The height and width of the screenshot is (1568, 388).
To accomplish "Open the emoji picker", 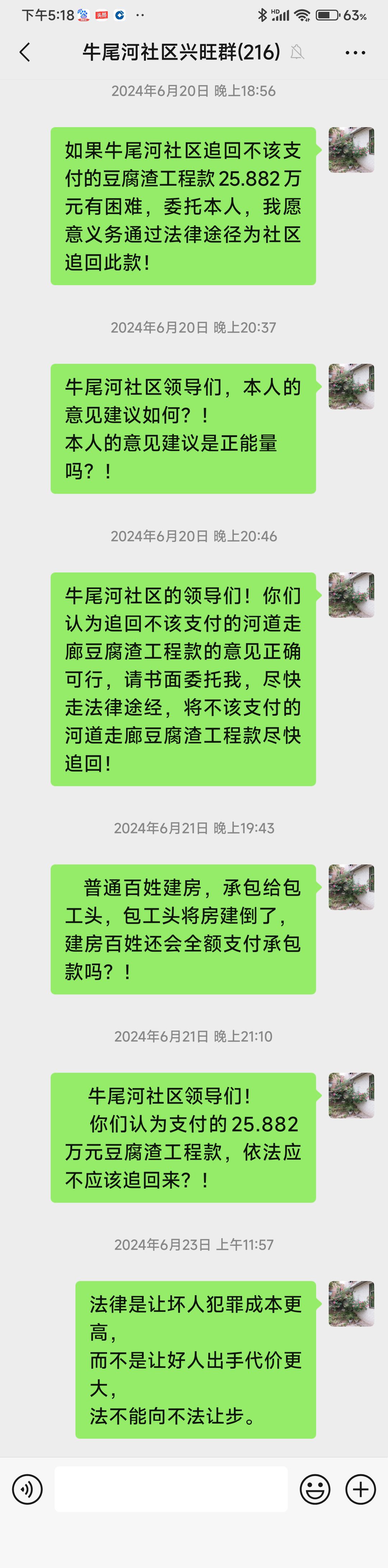I will click(315, 1489).
